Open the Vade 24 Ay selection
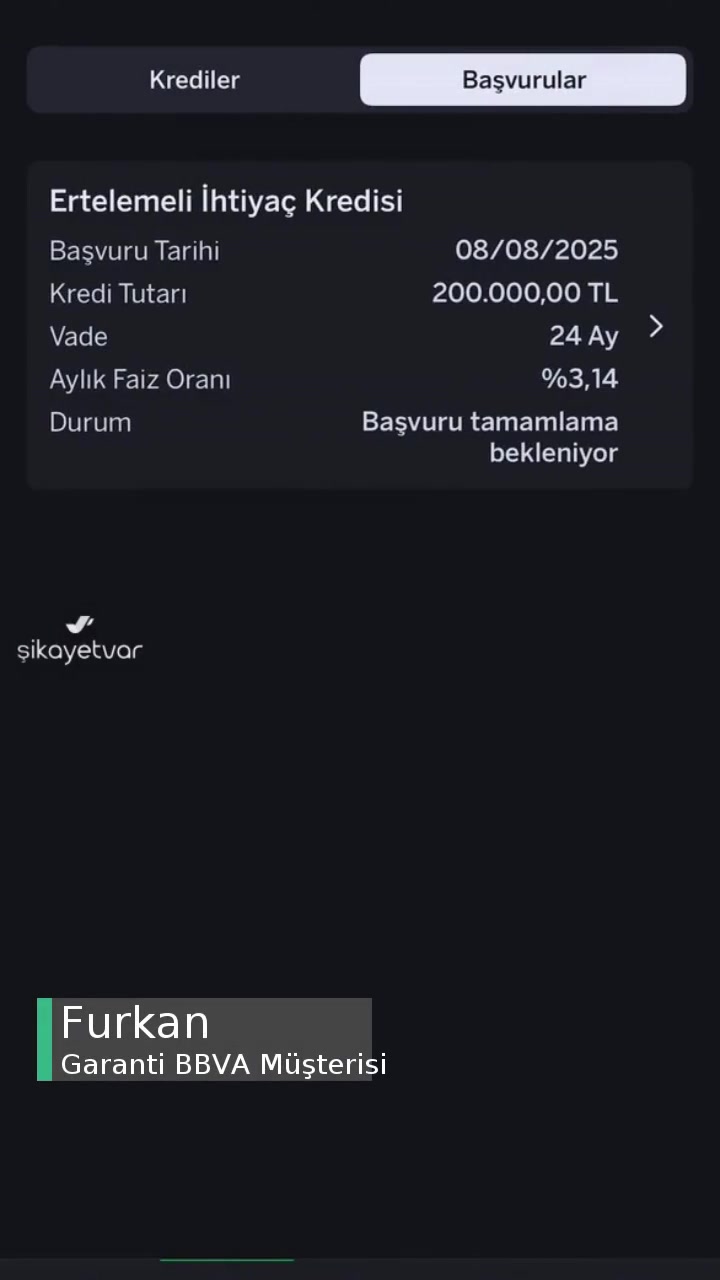Viewport: 720px width, 1280px height. 583,336
